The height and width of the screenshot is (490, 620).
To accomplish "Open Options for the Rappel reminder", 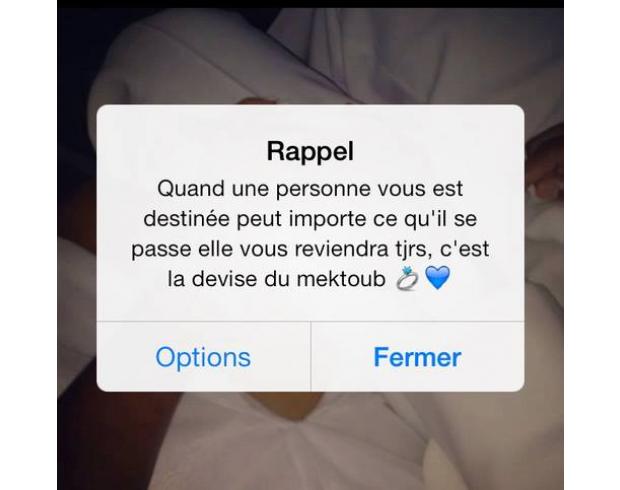I will point(203,357).
